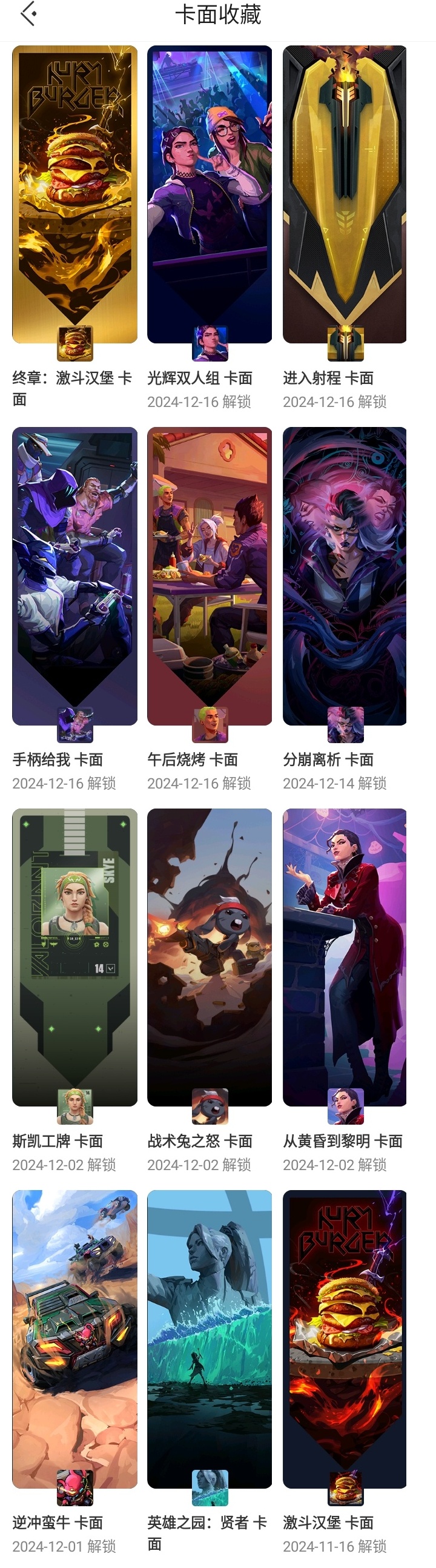Select the 战术兔之怒 卡面 card
This screenshot has width=436, height=1568.
[210, 957]
